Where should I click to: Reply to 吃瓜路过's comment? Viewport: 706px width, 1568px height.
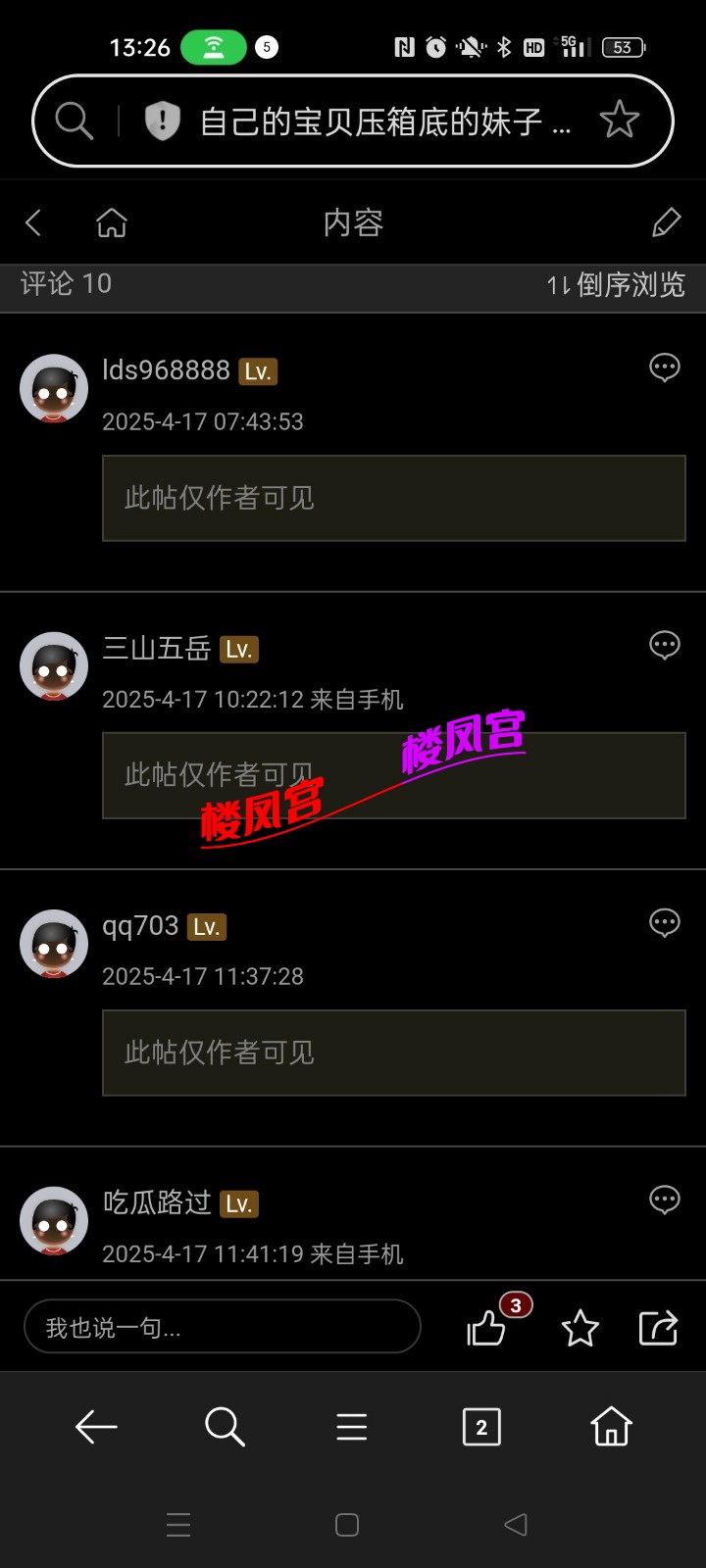664,1200
